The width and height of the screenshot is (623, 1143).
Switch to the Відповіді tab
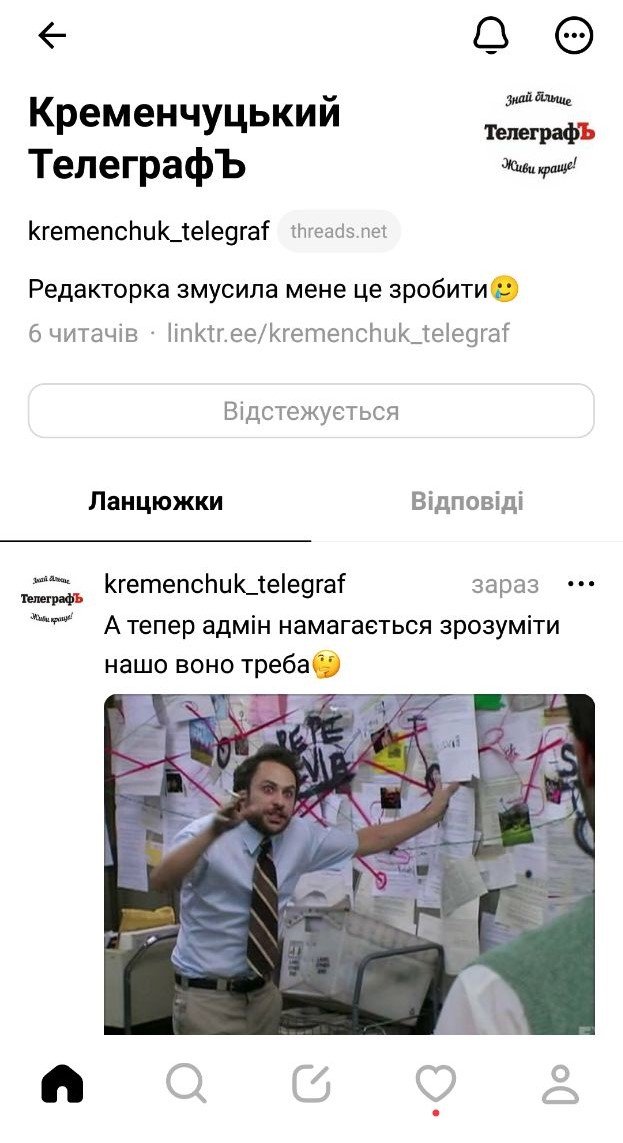[467, 501]
